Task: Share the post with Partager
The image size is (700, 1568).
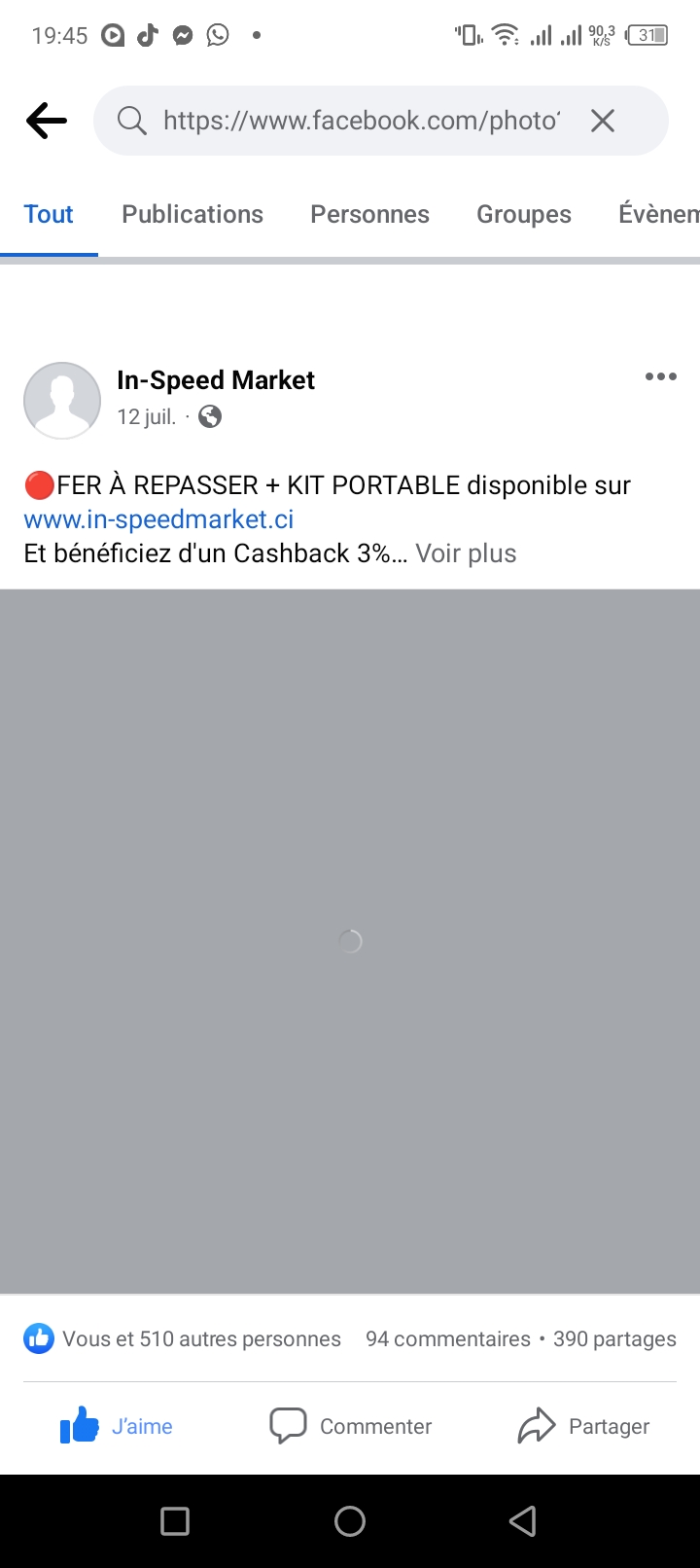Action: 583,1426
